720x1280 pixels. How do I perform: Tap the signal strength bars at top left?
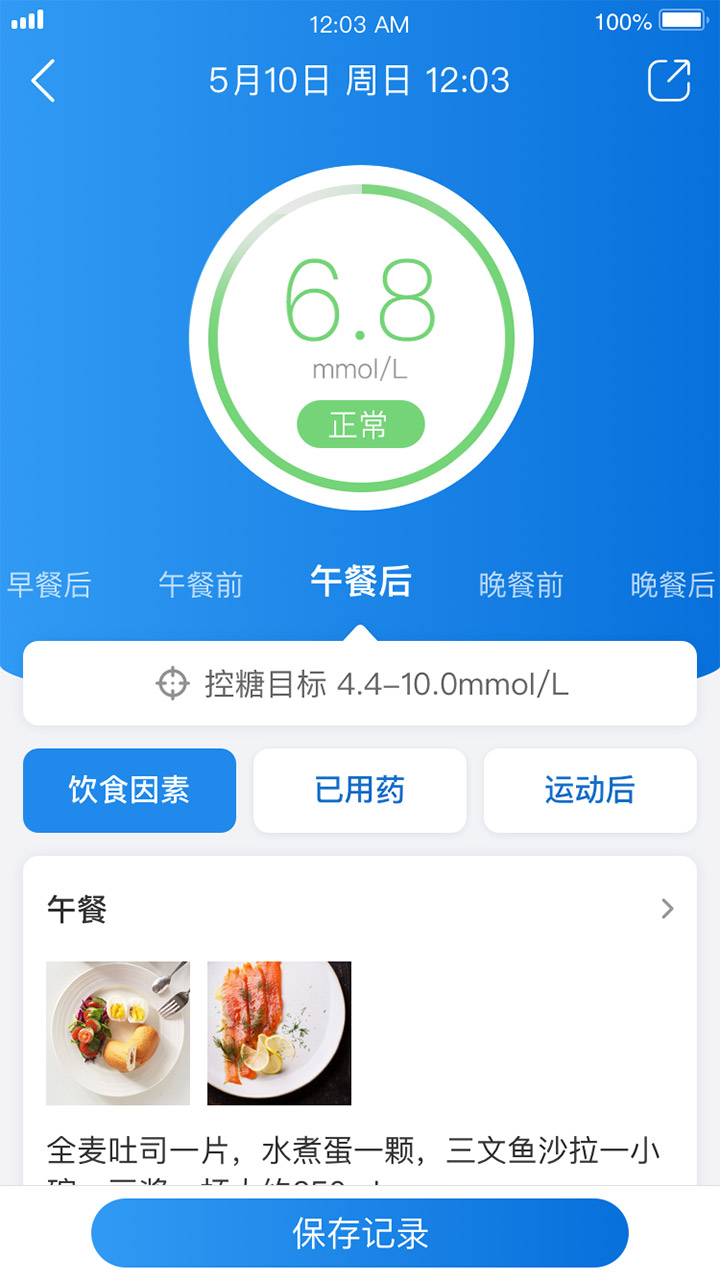pos(25,18)
